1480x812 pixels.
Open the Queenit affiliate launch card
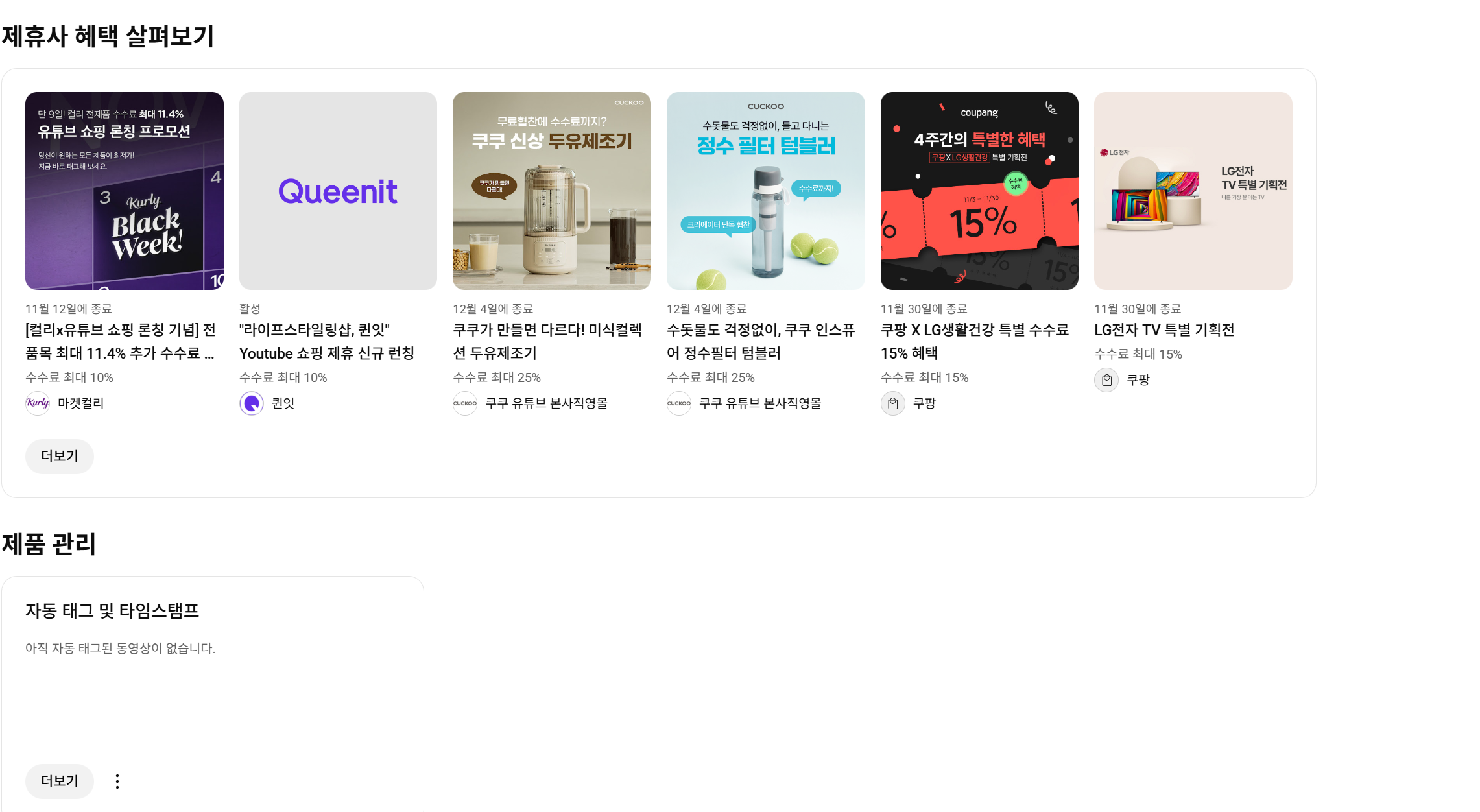(x=337, y=191)
